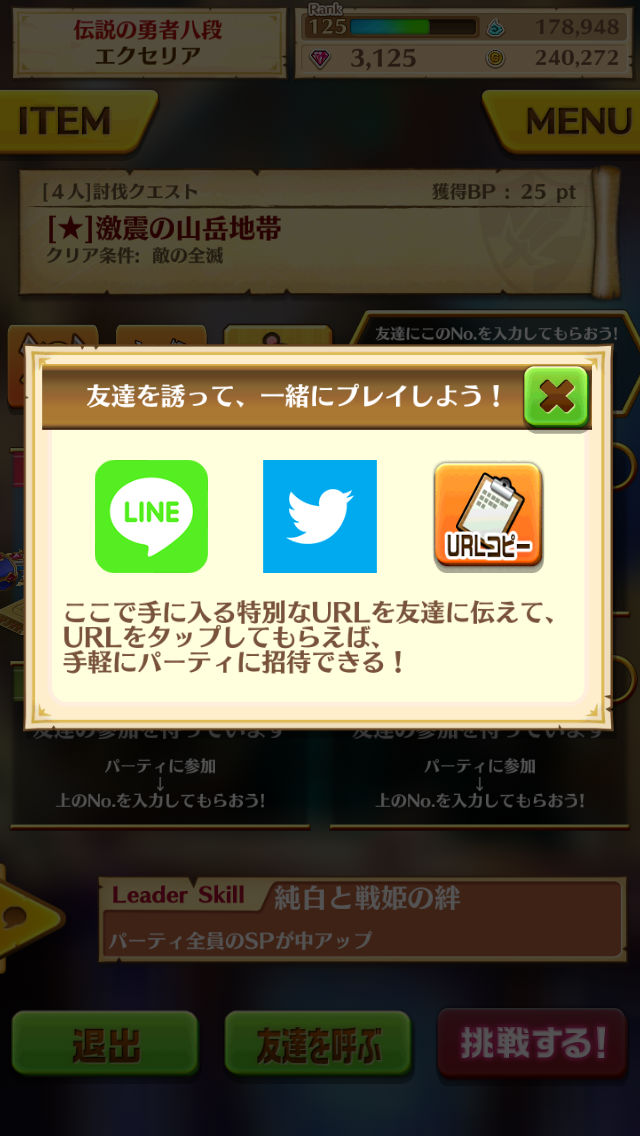Close the invite friends dialog
This screenshot has width=640, height=1136.
pos(556,398)
